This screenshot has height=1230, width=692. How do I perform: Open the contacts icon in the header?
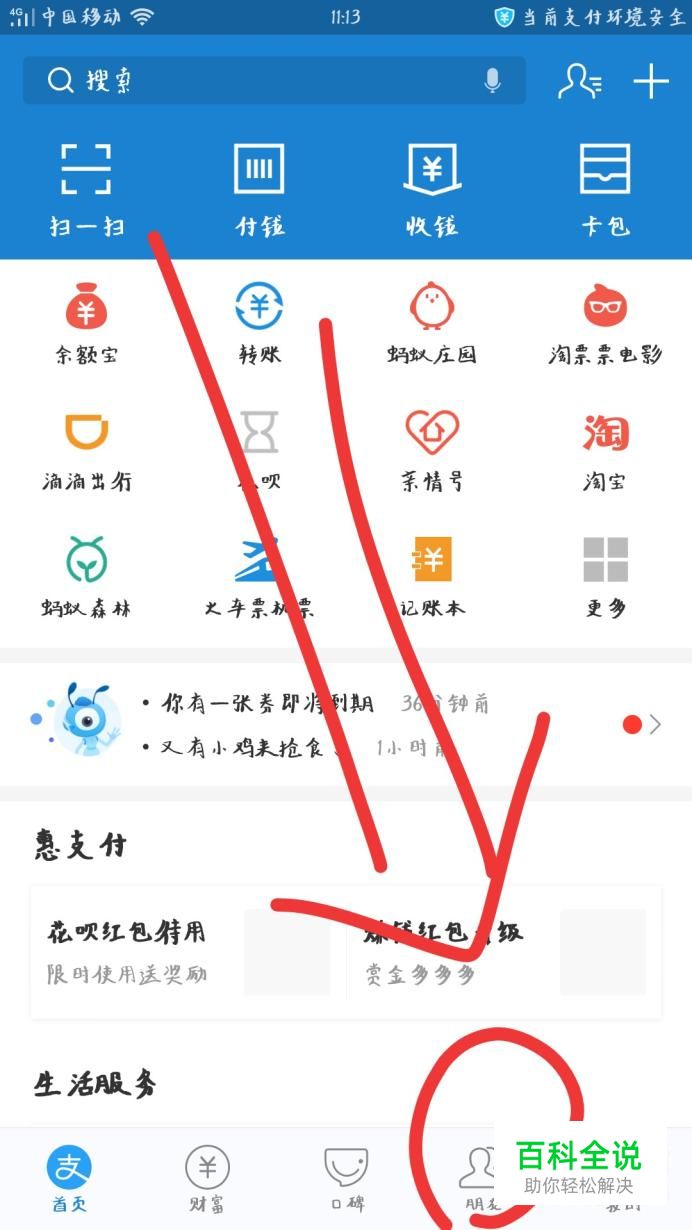579,81
